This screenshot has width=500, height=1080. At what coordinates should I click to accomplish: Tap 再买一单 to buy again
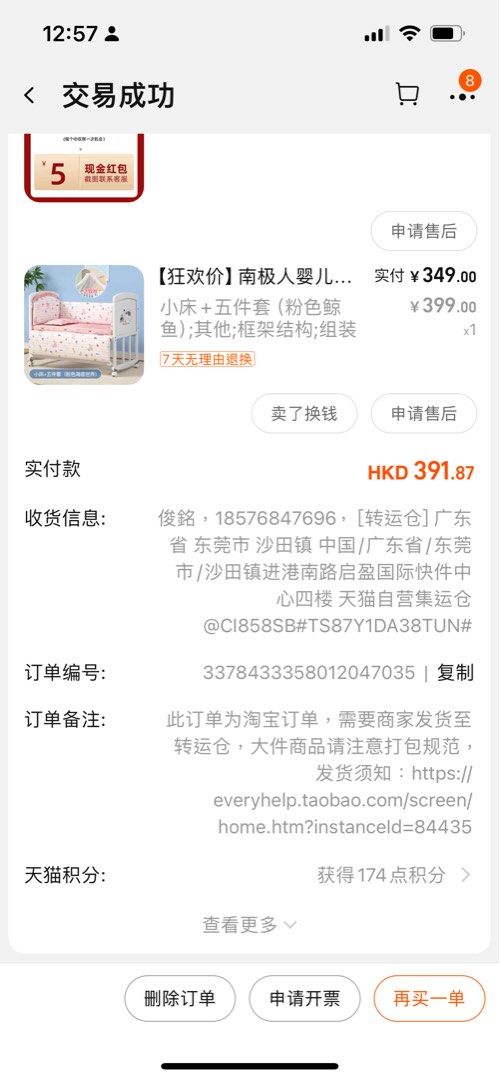[429, 998]
